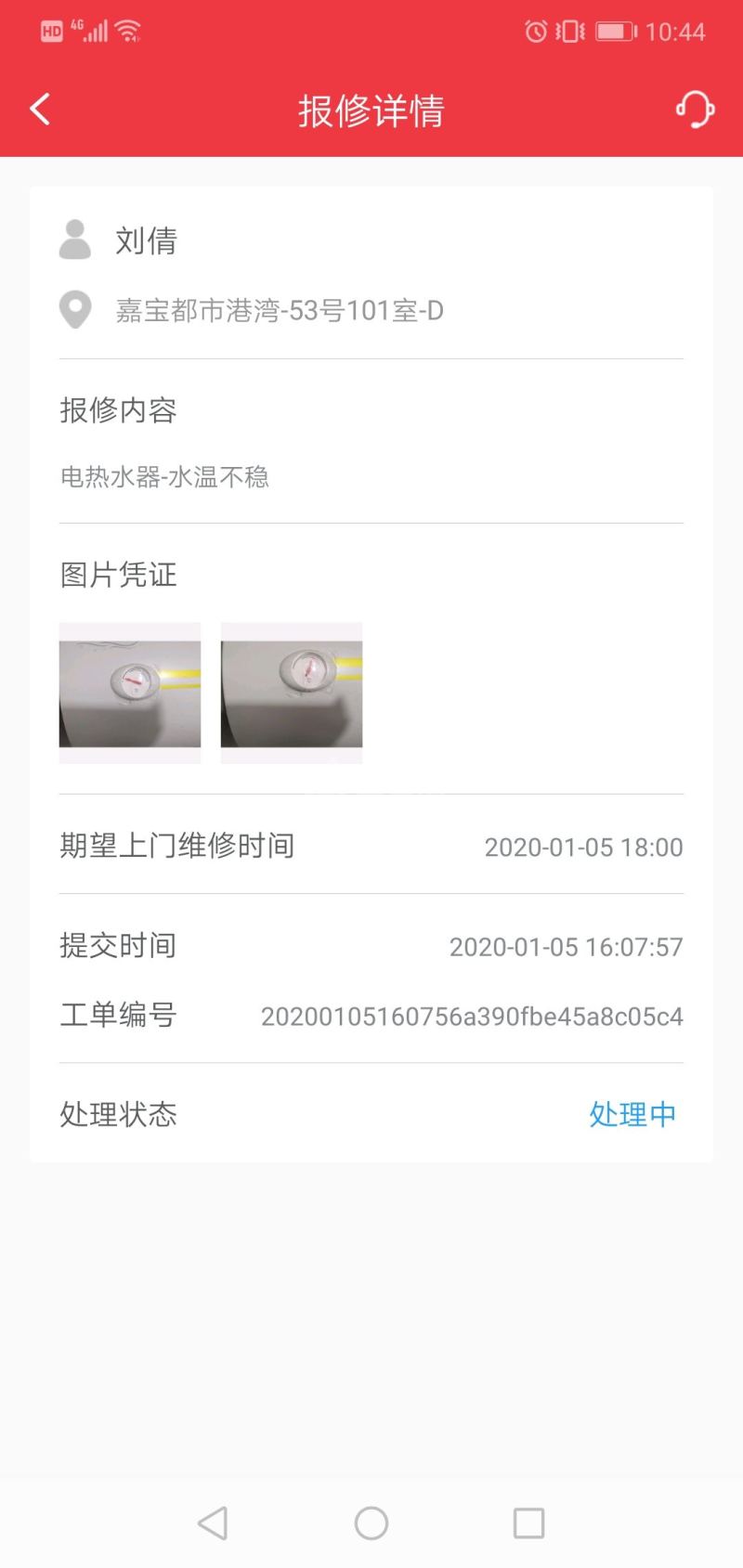Open the first water heater photo
The image size is (743, 1568).
click(130, 693)
